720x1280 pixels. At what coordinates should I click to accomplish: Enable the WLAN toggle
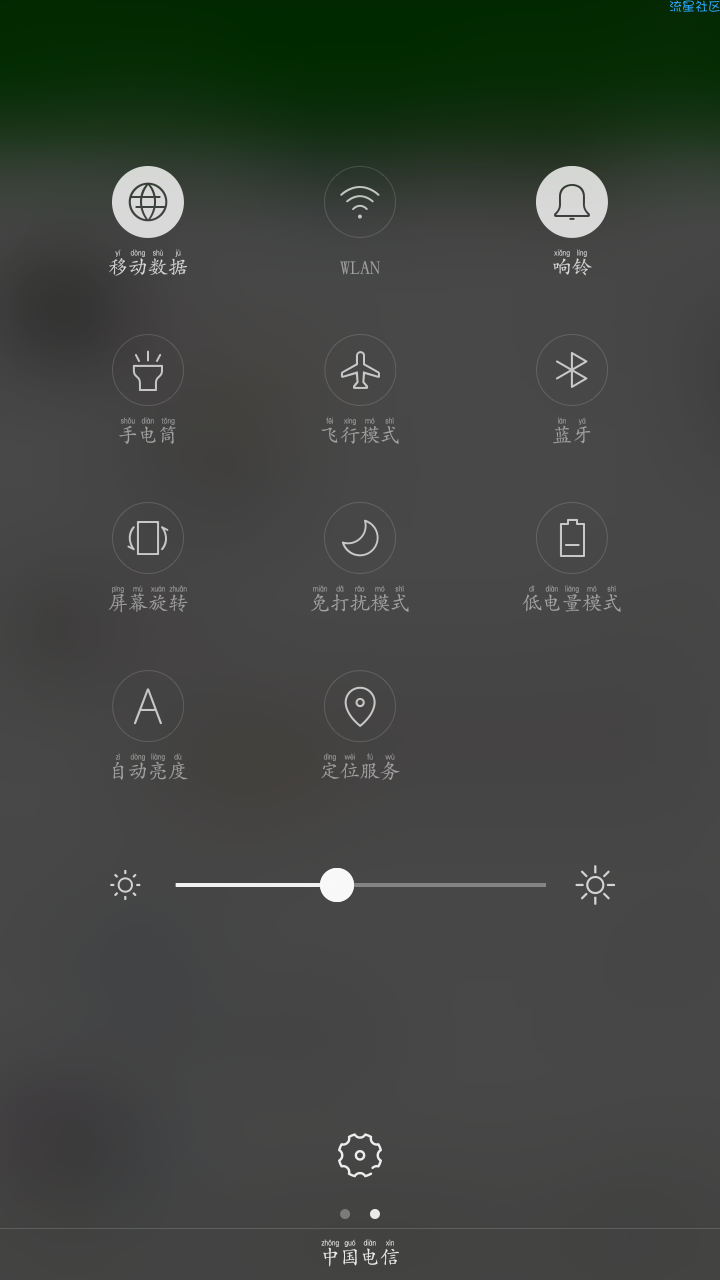pos(360,202)
